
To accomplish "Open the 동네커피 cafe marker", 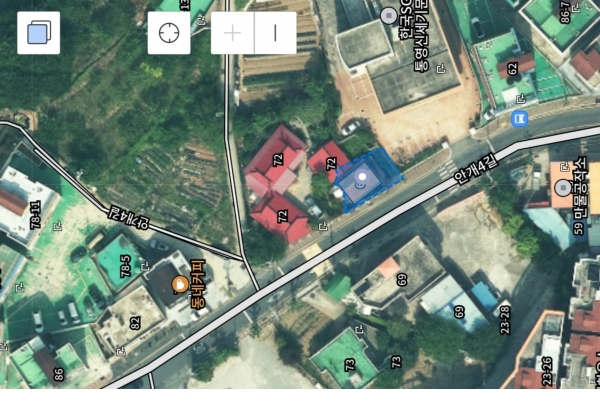I will tap(180, 285).
